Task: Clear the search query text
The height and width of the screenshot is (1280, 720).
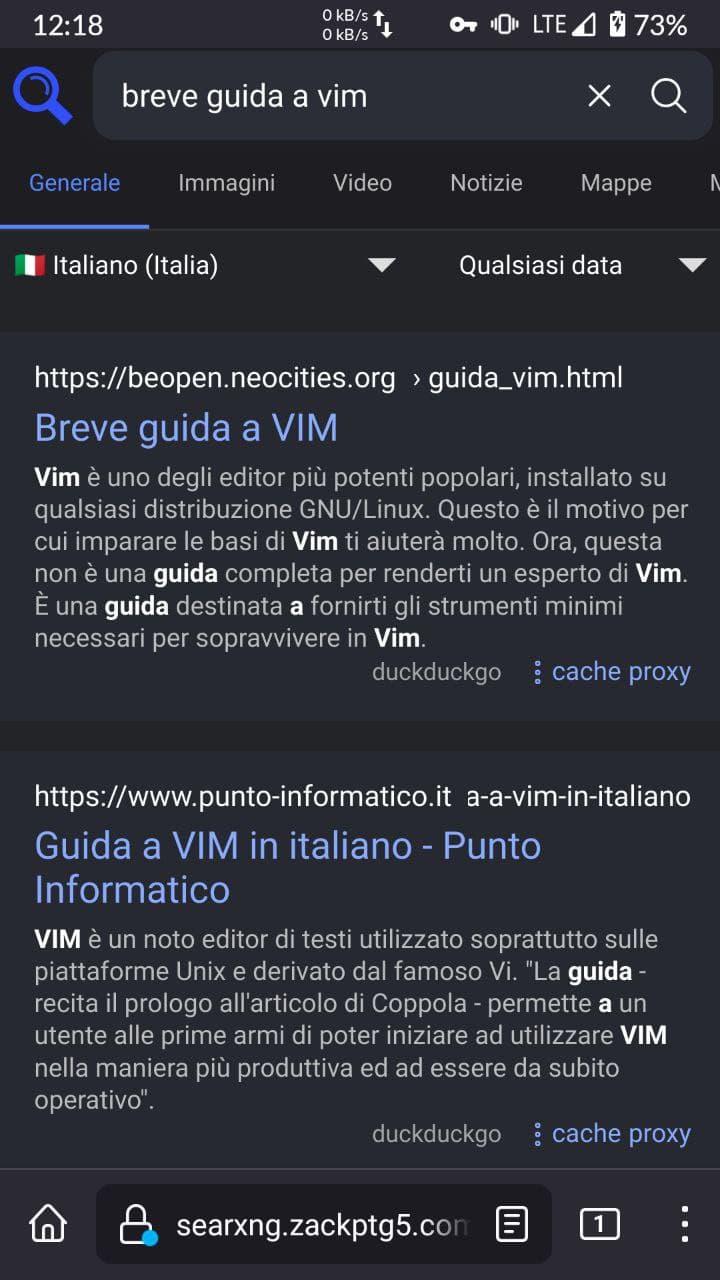Action: pos(599,96)
